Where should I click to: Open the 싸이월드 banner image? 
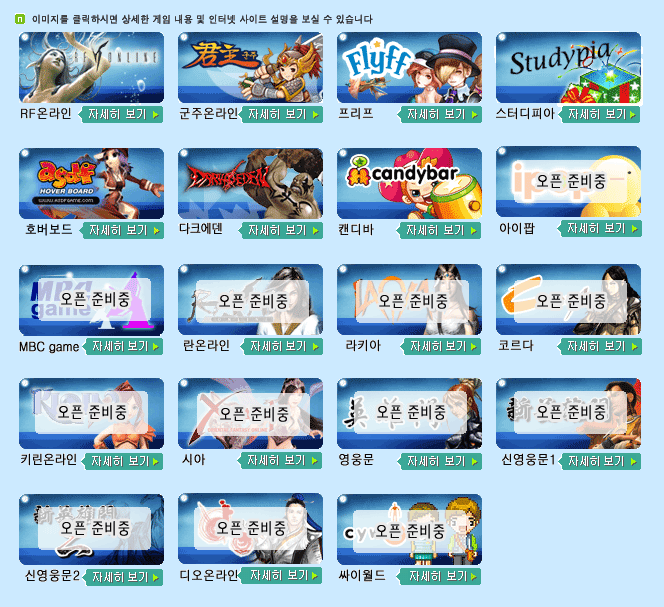click(409, 528)
